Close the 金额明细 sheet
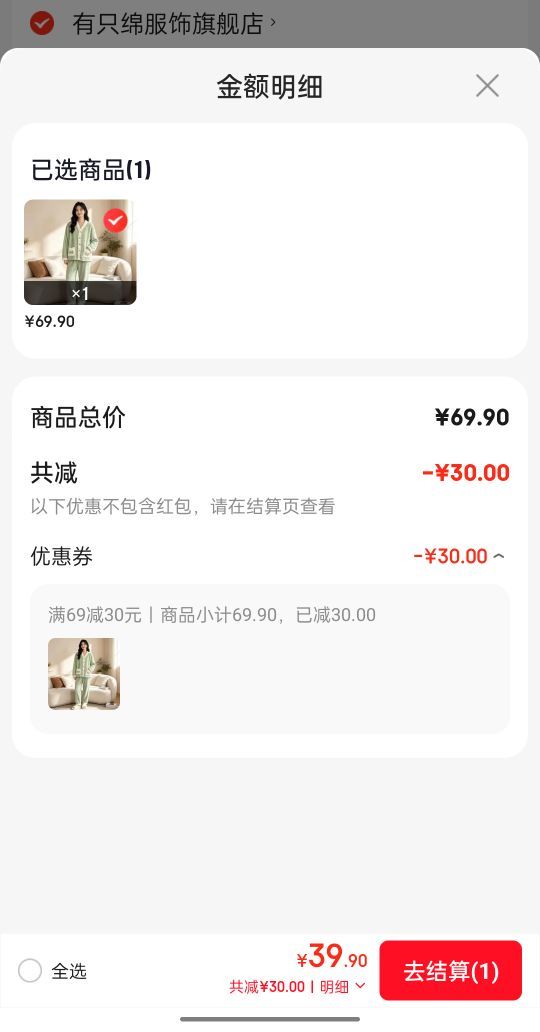Viewport: 540px width, 1032px height. tap(487, 86)
